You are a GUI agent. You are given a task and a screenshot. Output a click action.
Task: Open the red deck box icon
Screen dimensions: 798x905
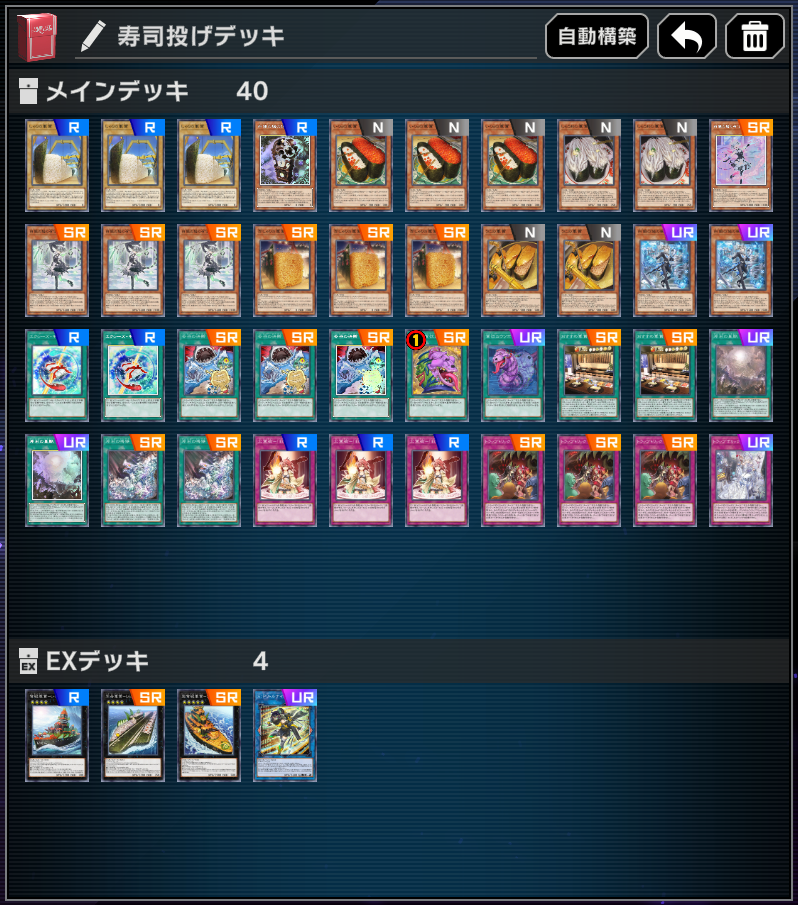pyautogui.click(x=36, y=37)
